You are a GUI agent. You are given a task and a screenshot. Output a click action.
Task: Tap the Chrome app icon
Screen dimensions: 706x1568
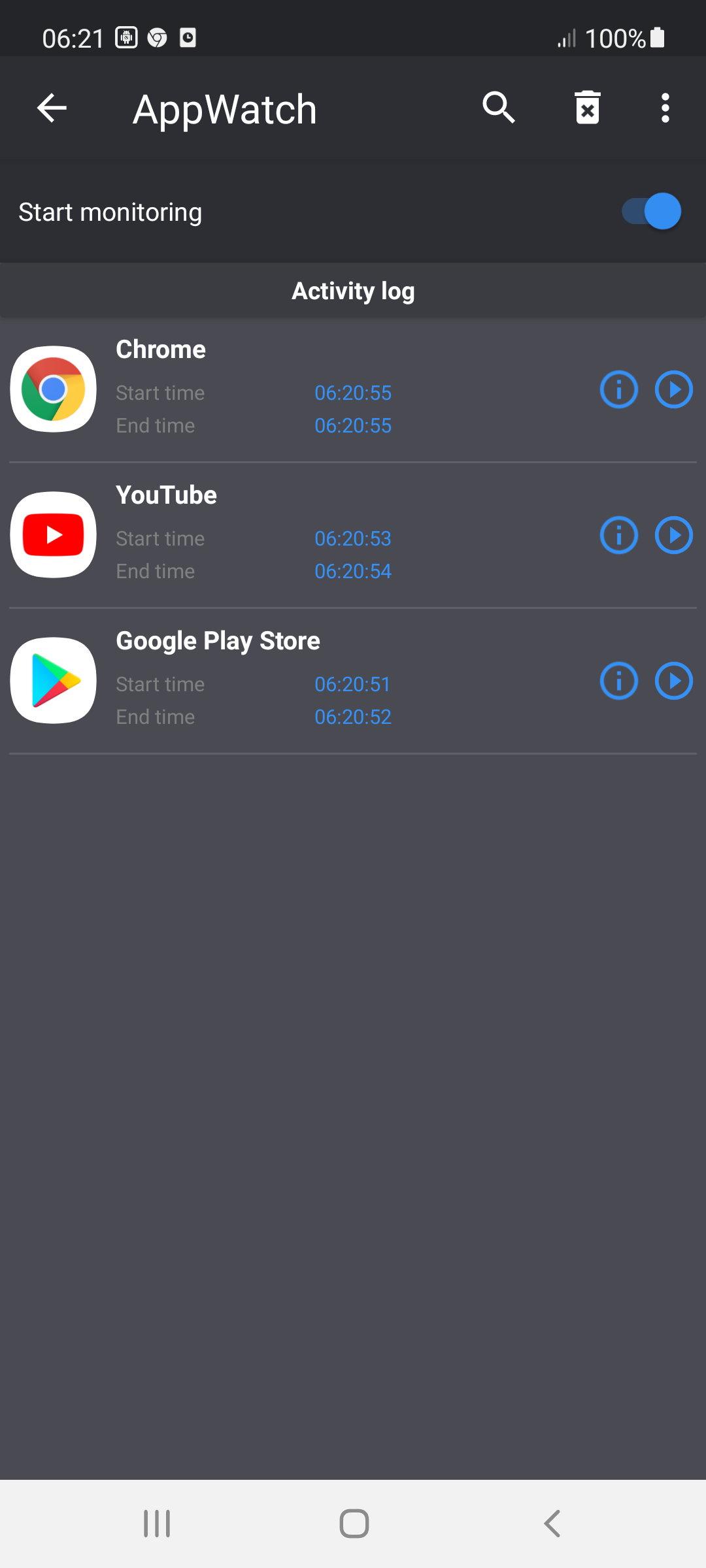(x=53, y=389)
